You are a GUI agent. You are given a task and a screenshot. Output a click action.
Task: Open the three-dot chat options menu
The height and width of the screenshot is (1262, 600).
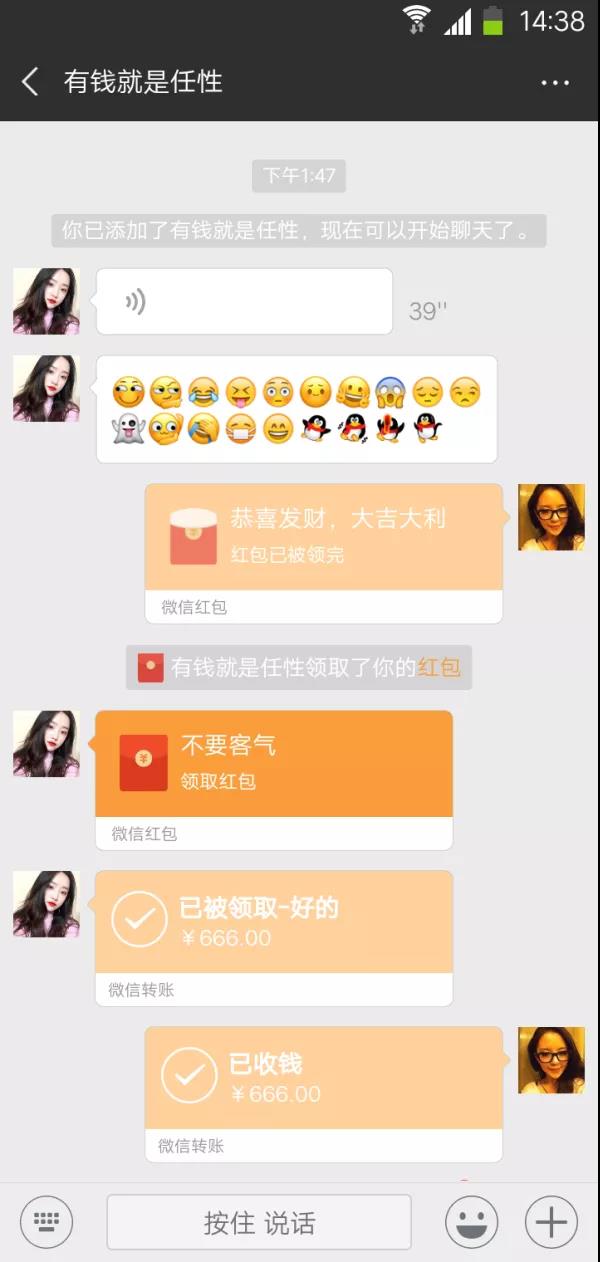pos(555,82)
